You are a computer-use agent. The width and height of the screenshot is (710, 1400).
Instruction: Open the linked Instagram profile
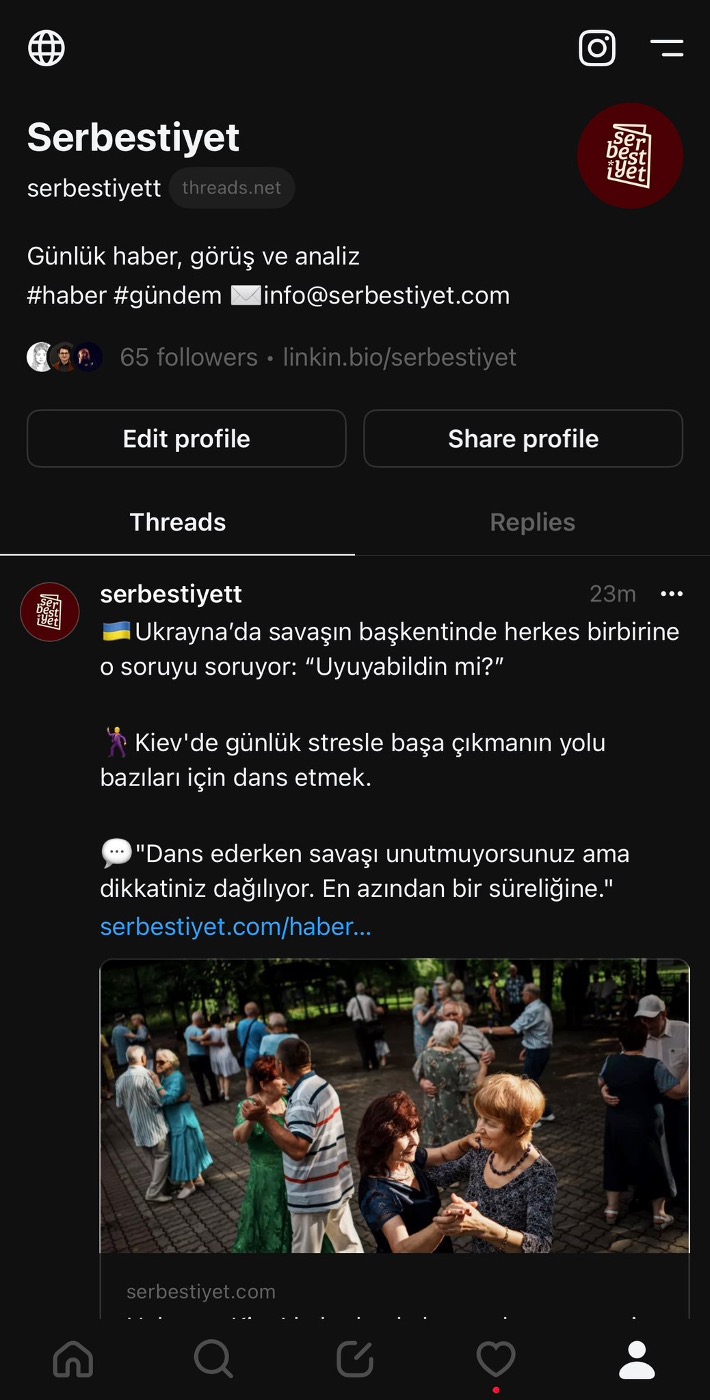[597, 48]
